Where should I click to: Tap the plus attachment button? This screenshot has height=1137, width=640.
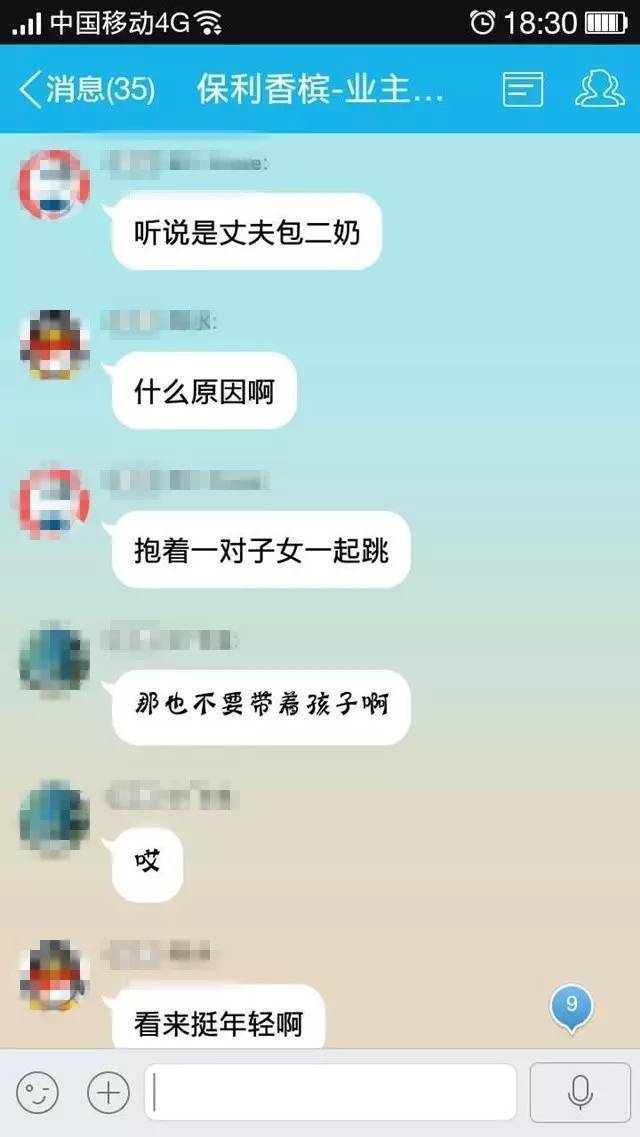point(108,1092)
